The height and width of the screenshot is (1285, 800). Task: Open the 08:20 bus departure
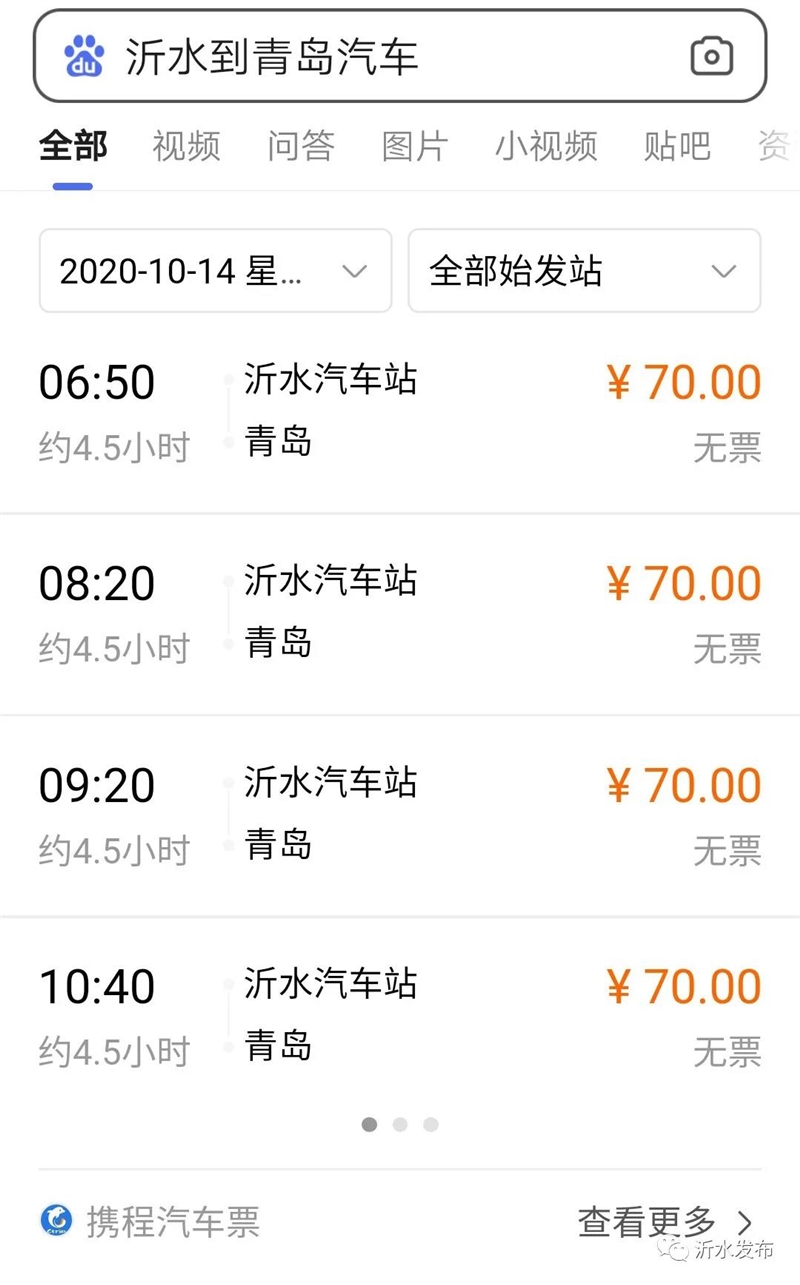[x=400, y=614]
